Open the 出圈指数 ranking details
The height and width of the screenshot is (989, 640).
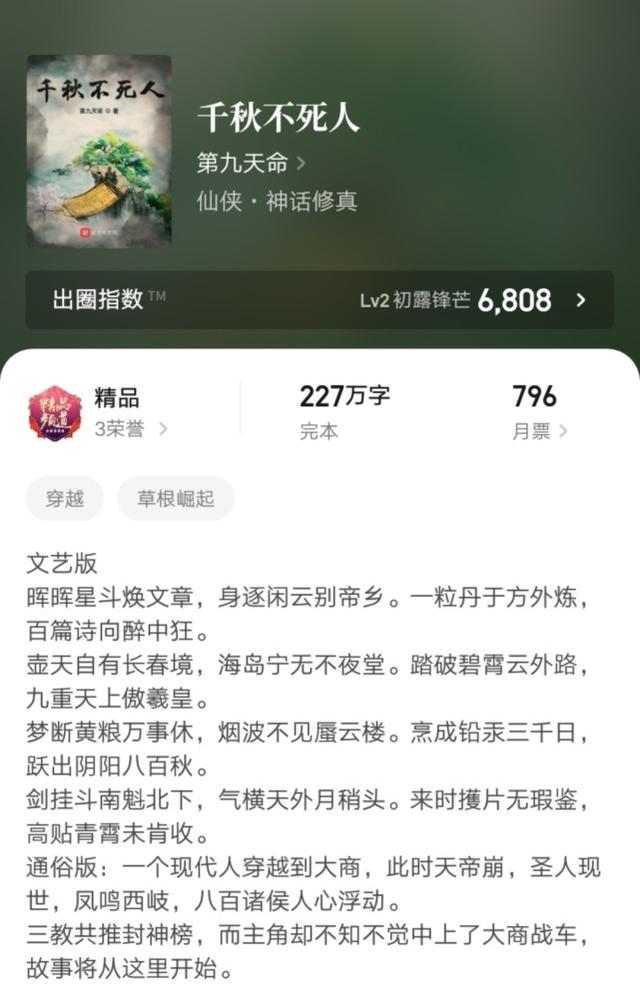coord(319,300)
